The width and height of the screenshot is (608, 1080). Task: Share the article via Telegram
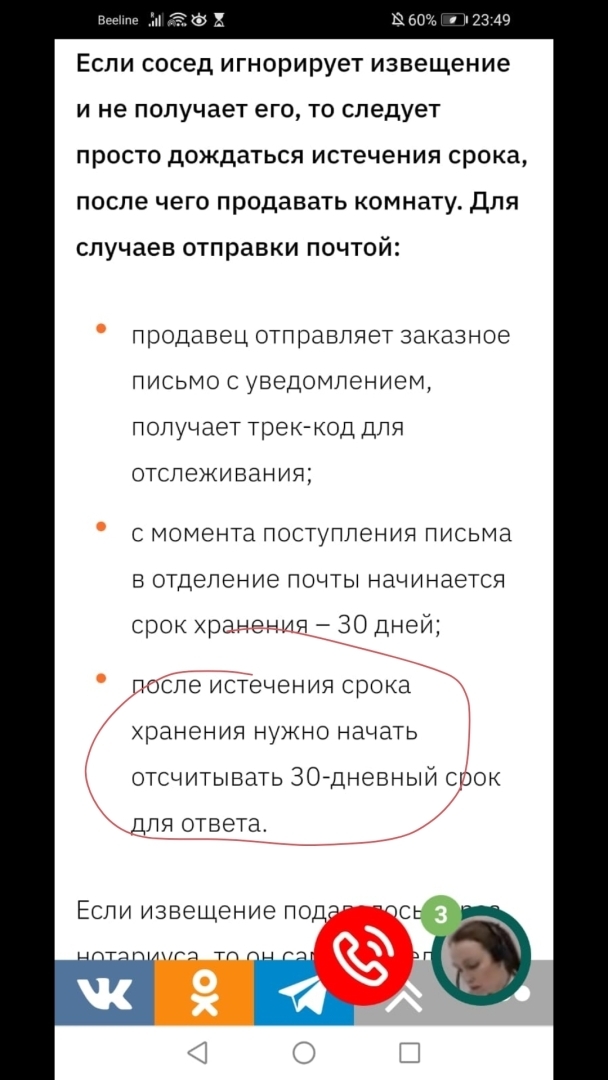point(304,993)
